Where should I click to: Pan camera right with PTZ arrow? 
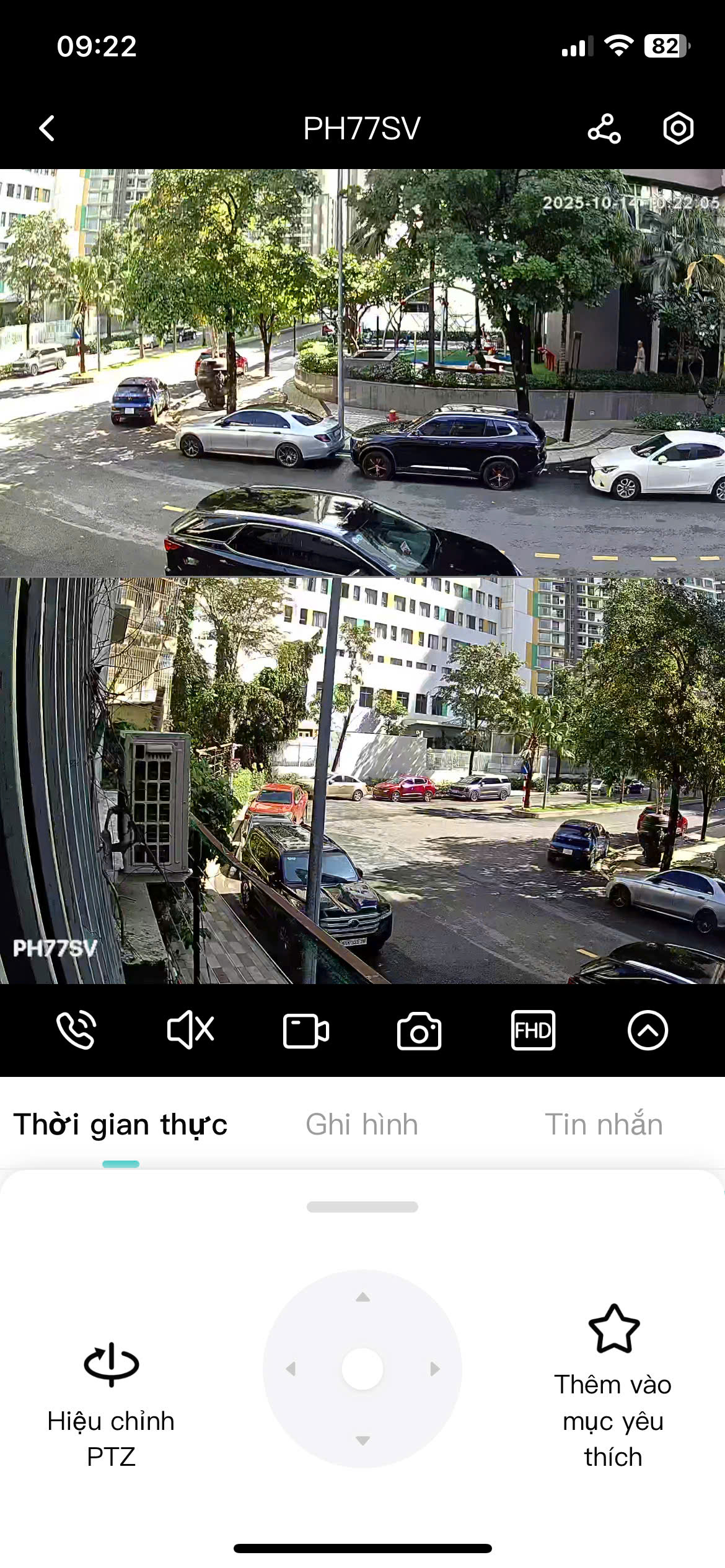[x=435, y=1369]
